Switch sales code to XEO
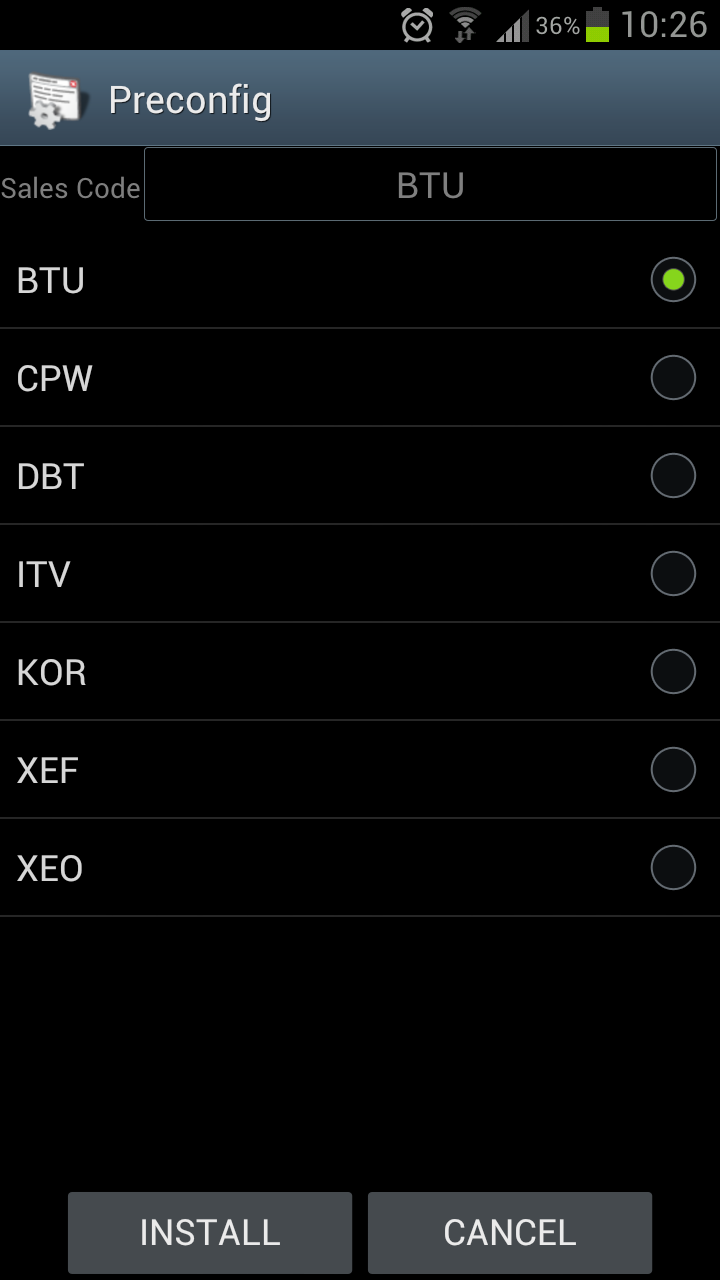Screen dimensions: 720x1280 click(x=672, y=868)
